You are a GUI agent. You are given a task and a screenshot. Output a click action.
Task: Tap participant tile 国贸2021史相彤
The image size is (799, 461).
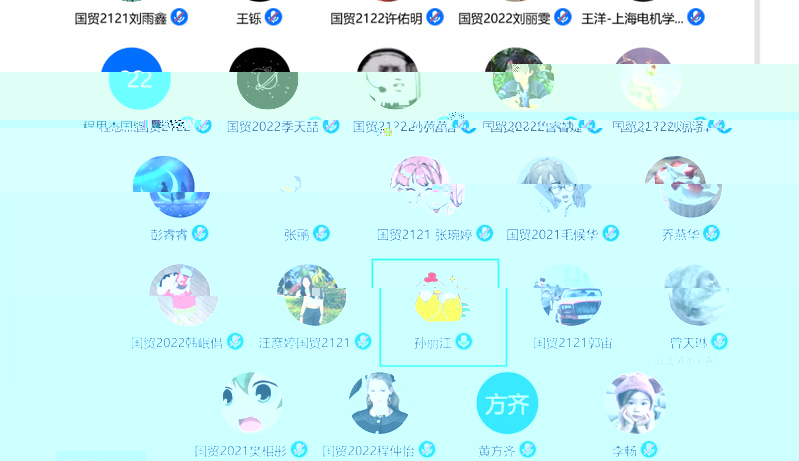(251, 404)
